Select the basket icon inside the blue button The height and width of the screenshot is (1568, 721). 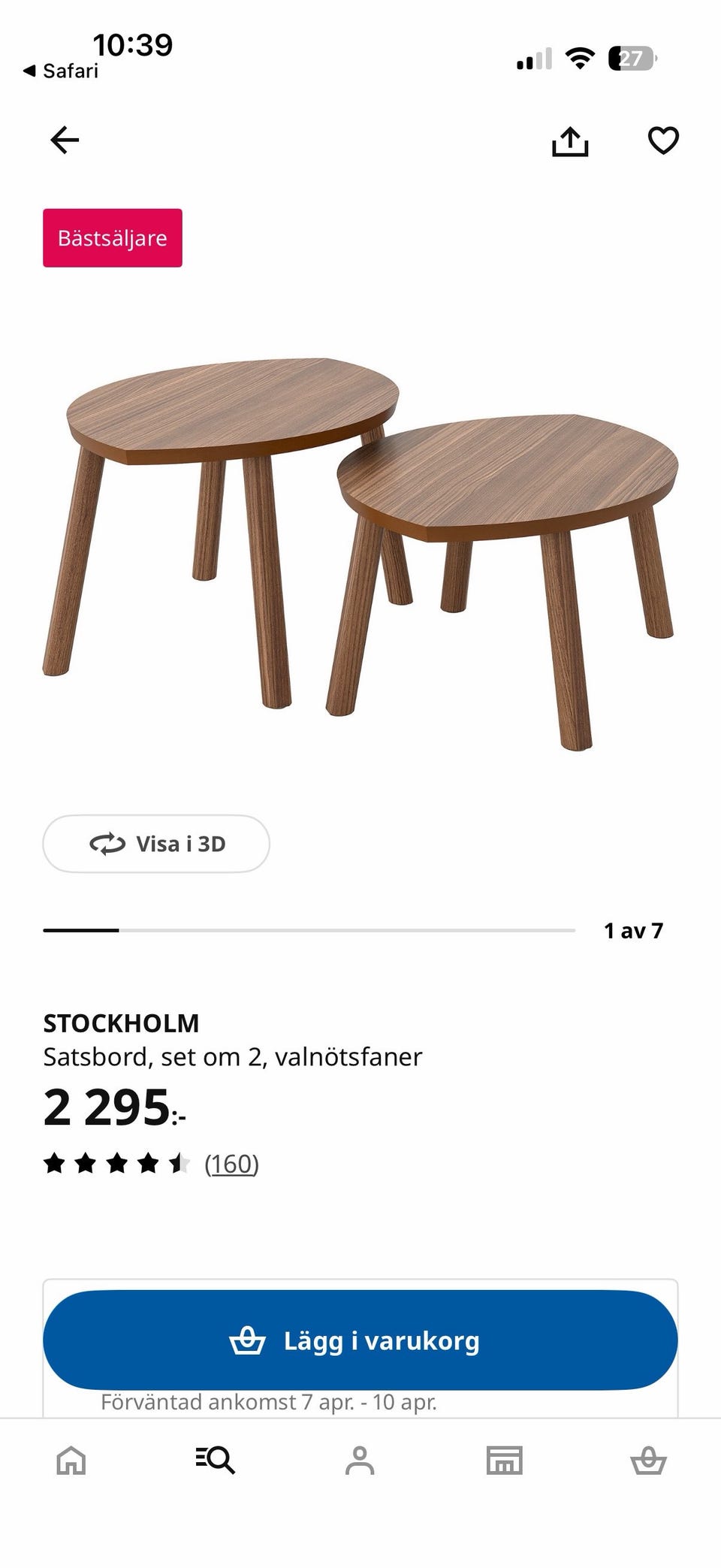(249, 1340)
